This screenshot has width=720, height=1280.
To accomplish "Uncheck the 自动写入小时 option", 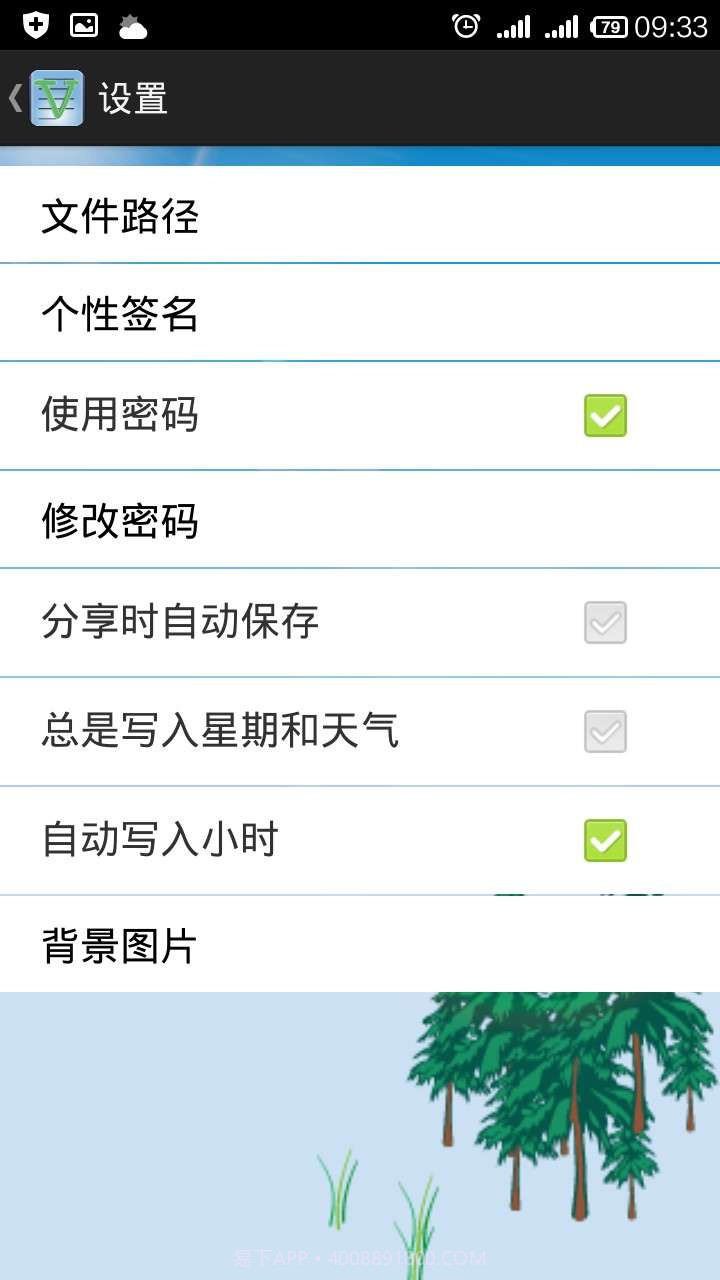I will point(605,840).
